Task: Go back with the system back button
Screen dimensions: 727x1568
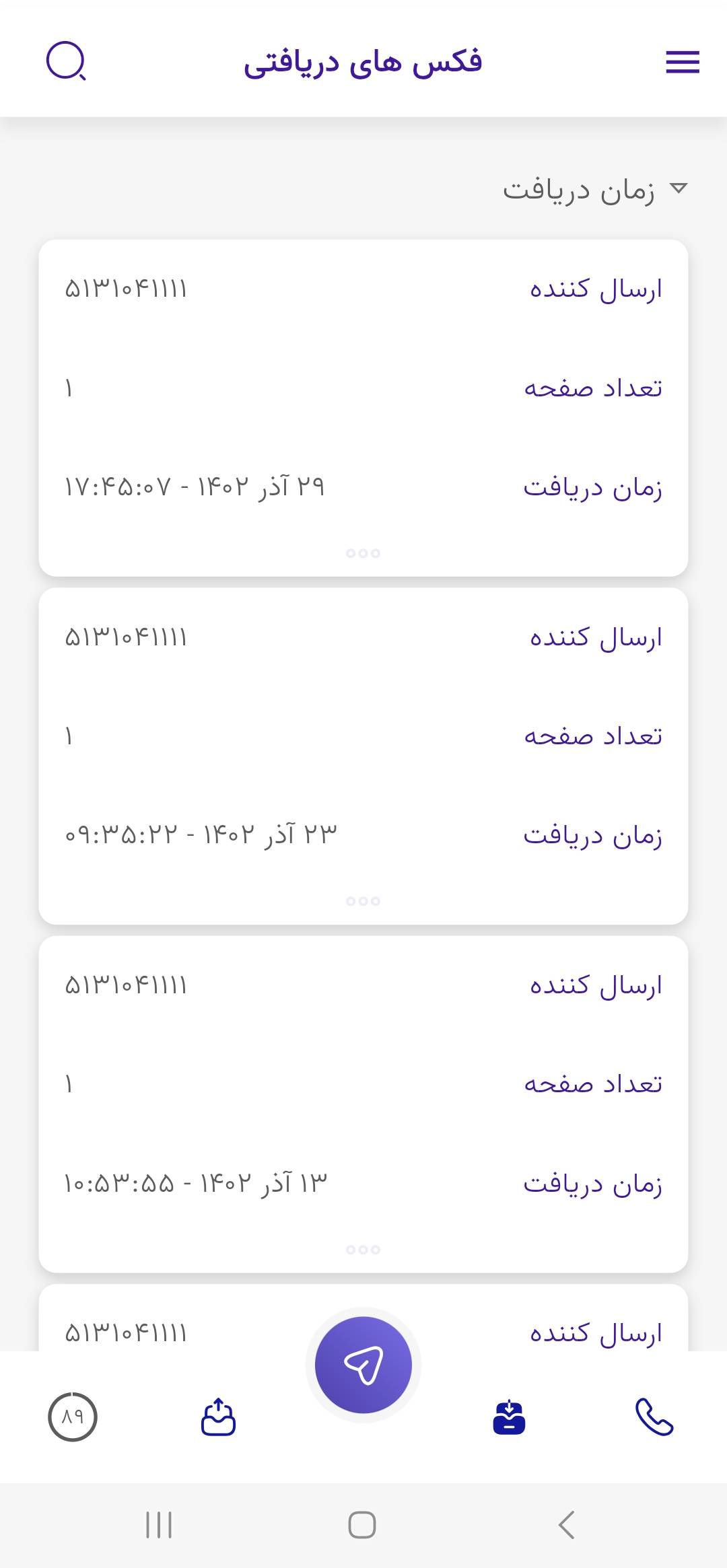Action: [x=567, y=1525]
